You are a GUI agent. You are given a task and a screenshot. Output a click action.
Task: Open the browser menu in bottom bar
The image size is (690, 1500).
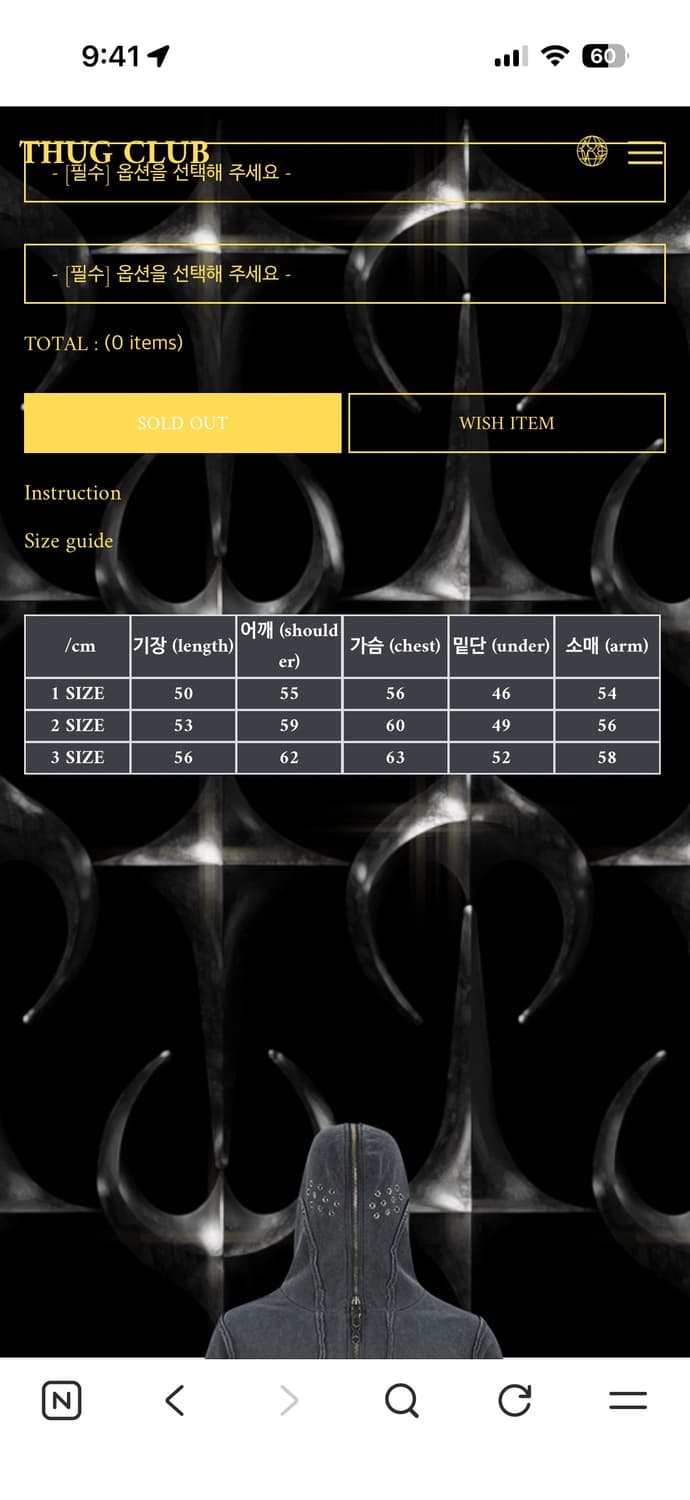pyautogui.click(x=628, y=1400)
